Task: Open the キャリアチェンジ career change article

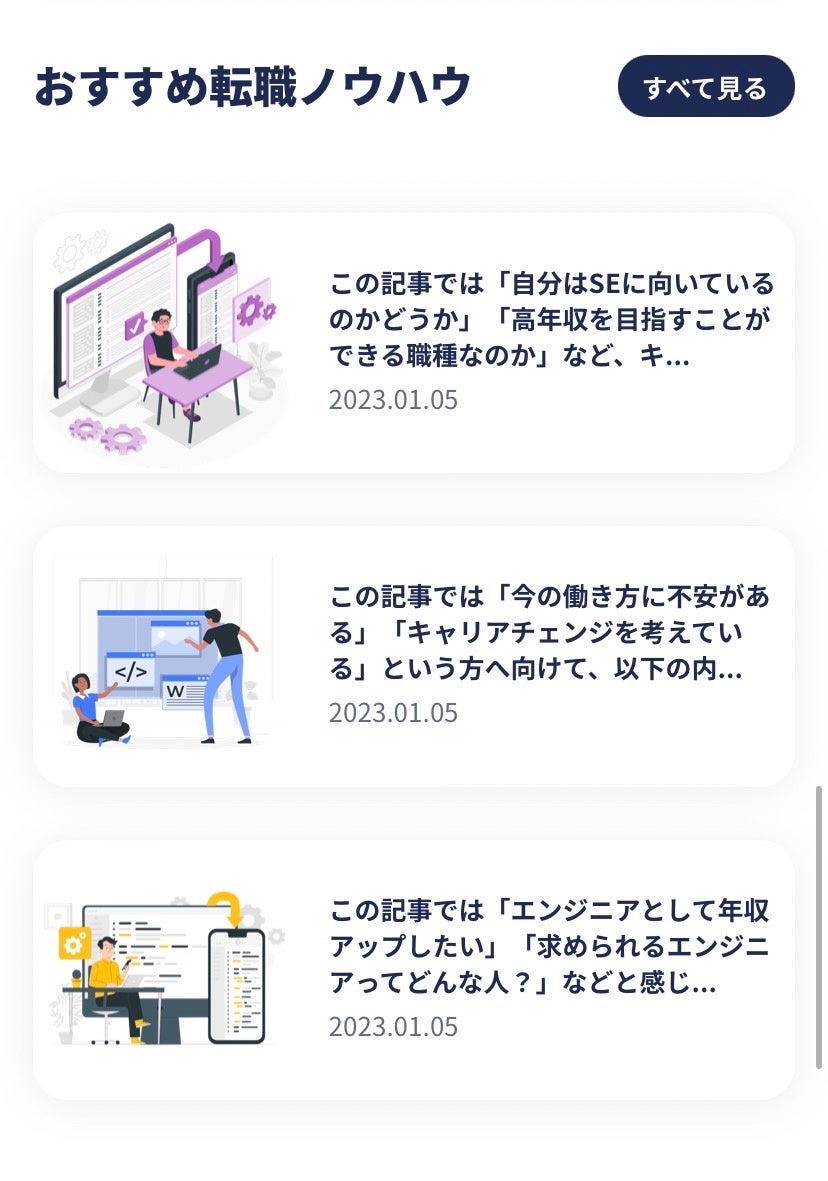Action: point(414,657)
